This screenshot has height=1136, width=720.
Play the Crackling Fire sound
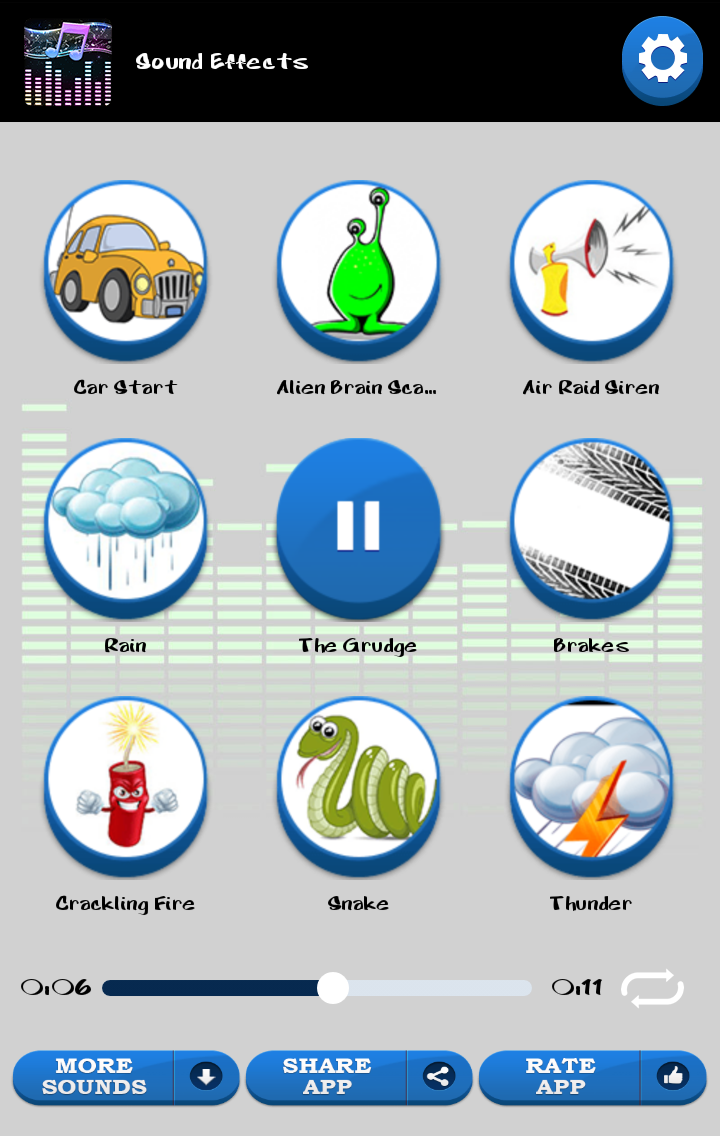(x=125, y=781)
